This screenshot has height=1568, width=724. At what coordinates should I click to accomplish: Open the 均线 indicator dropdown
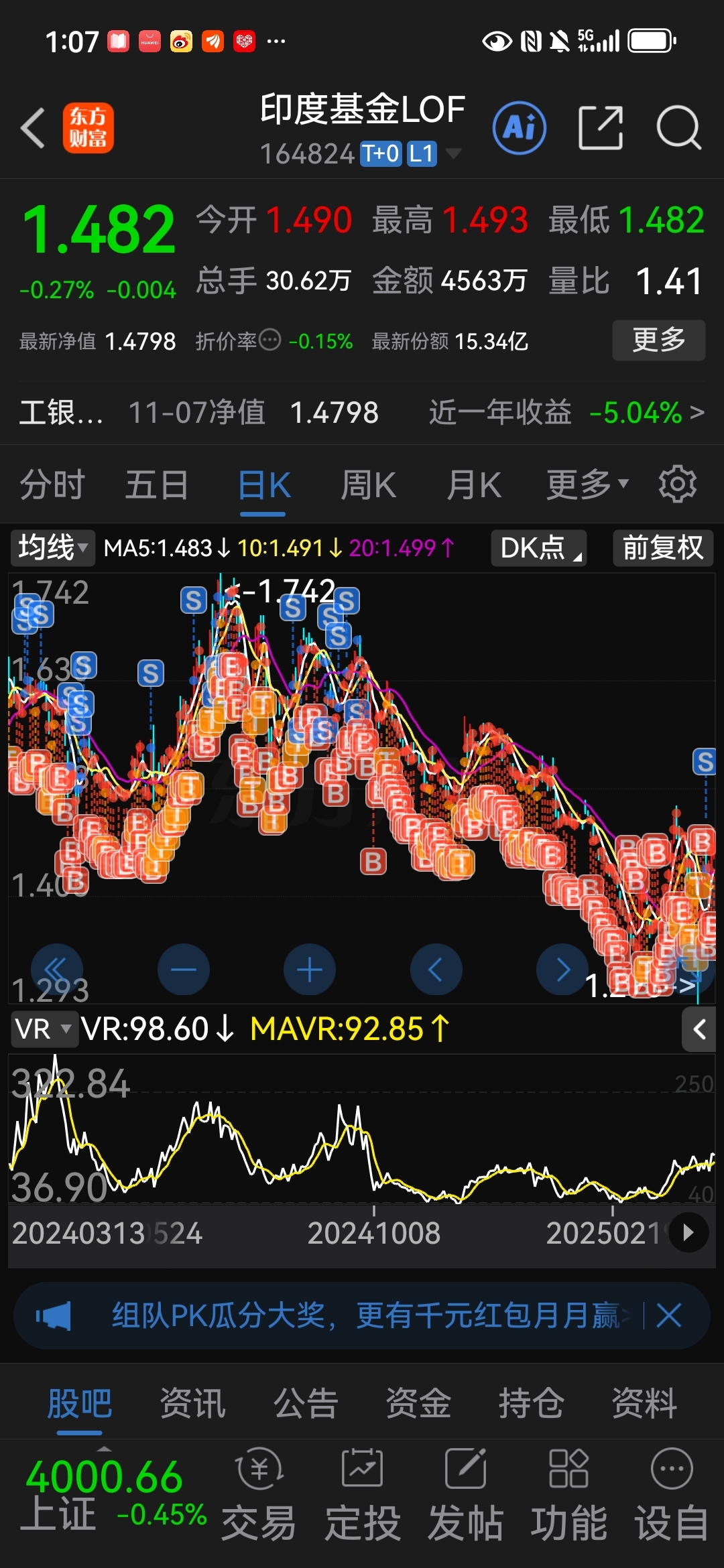pos(52,547)
